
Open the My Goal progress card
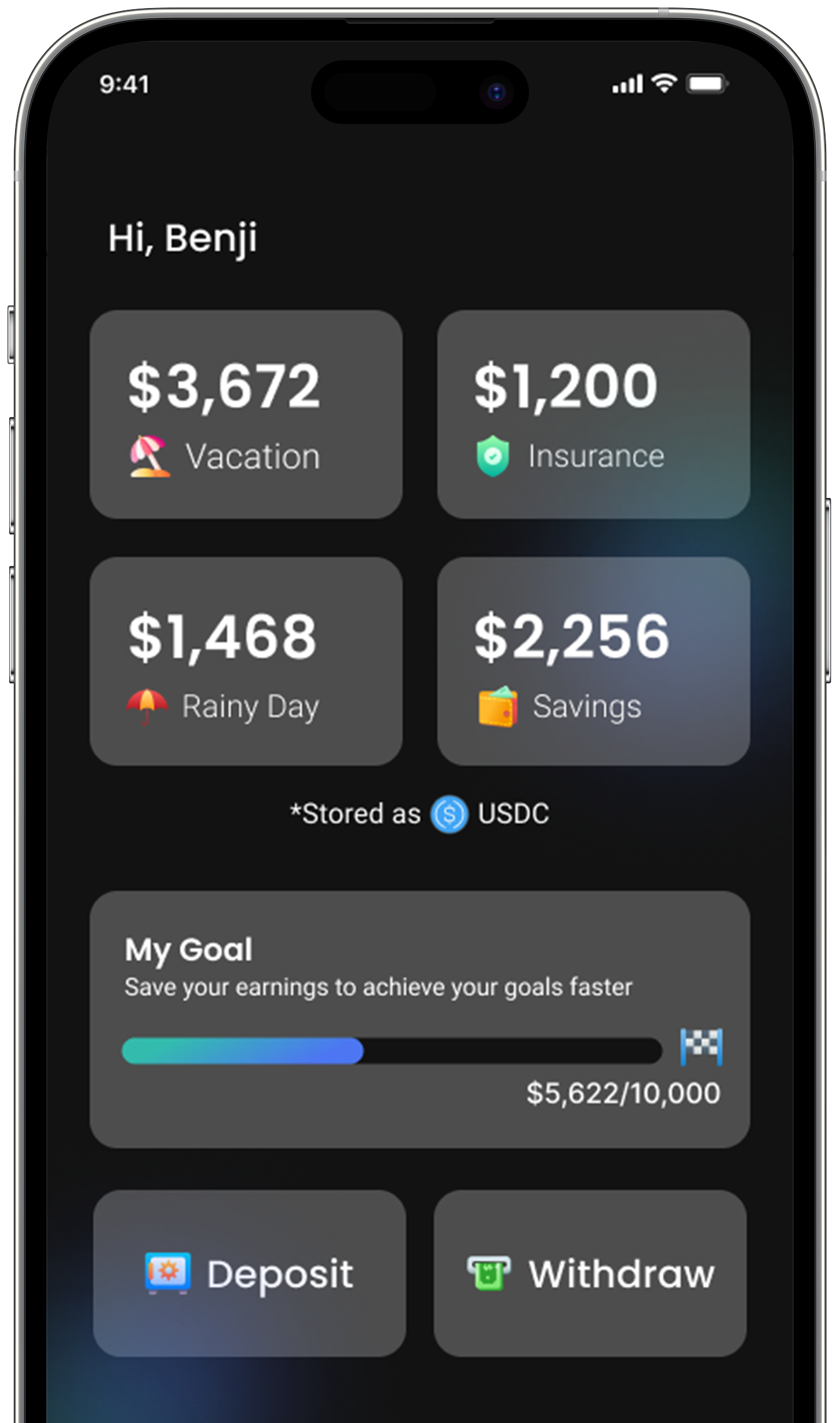tap(419, 1019)
